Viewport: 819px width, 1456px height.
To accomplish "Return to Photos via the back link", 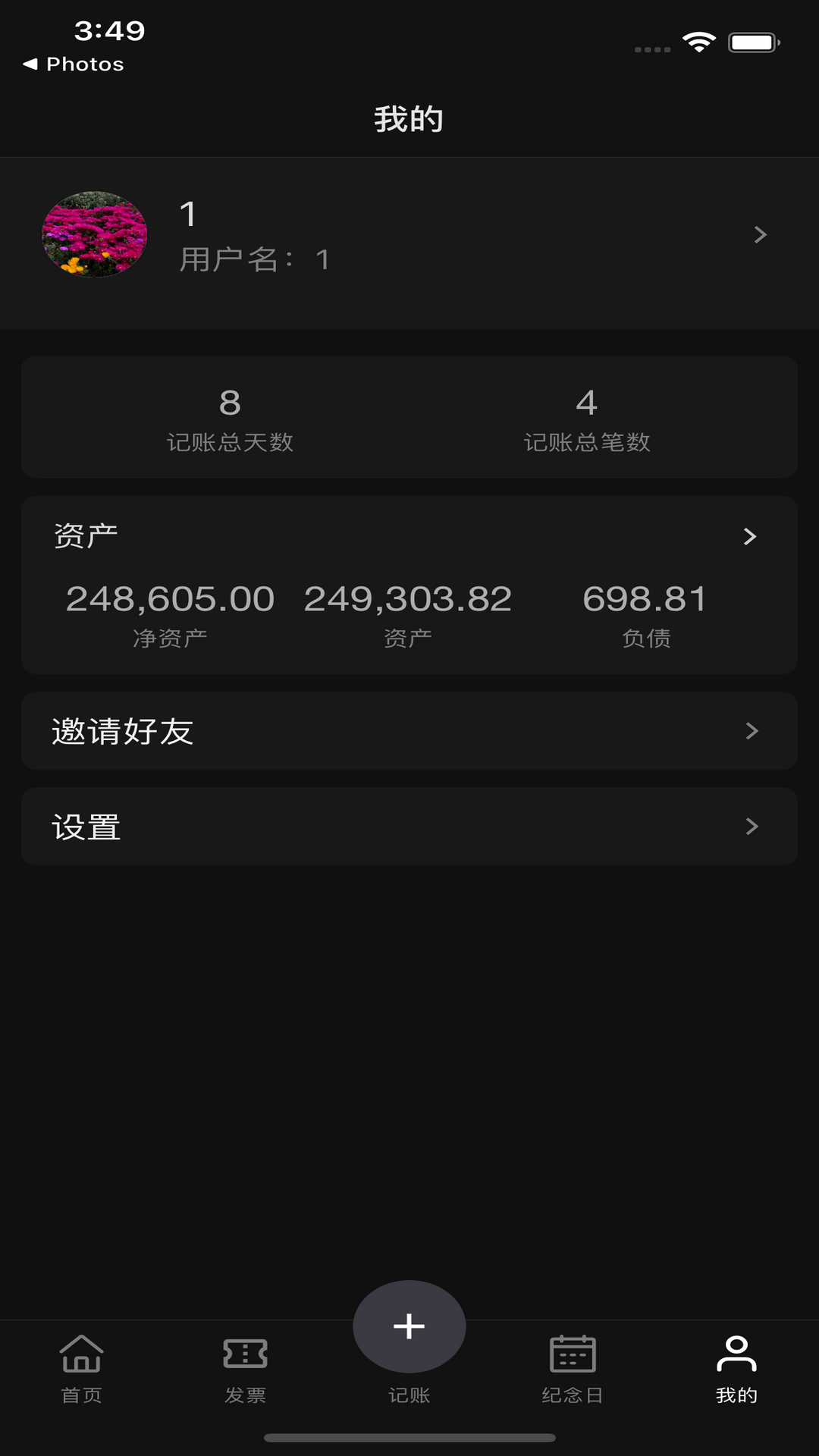I will [73, 64].
